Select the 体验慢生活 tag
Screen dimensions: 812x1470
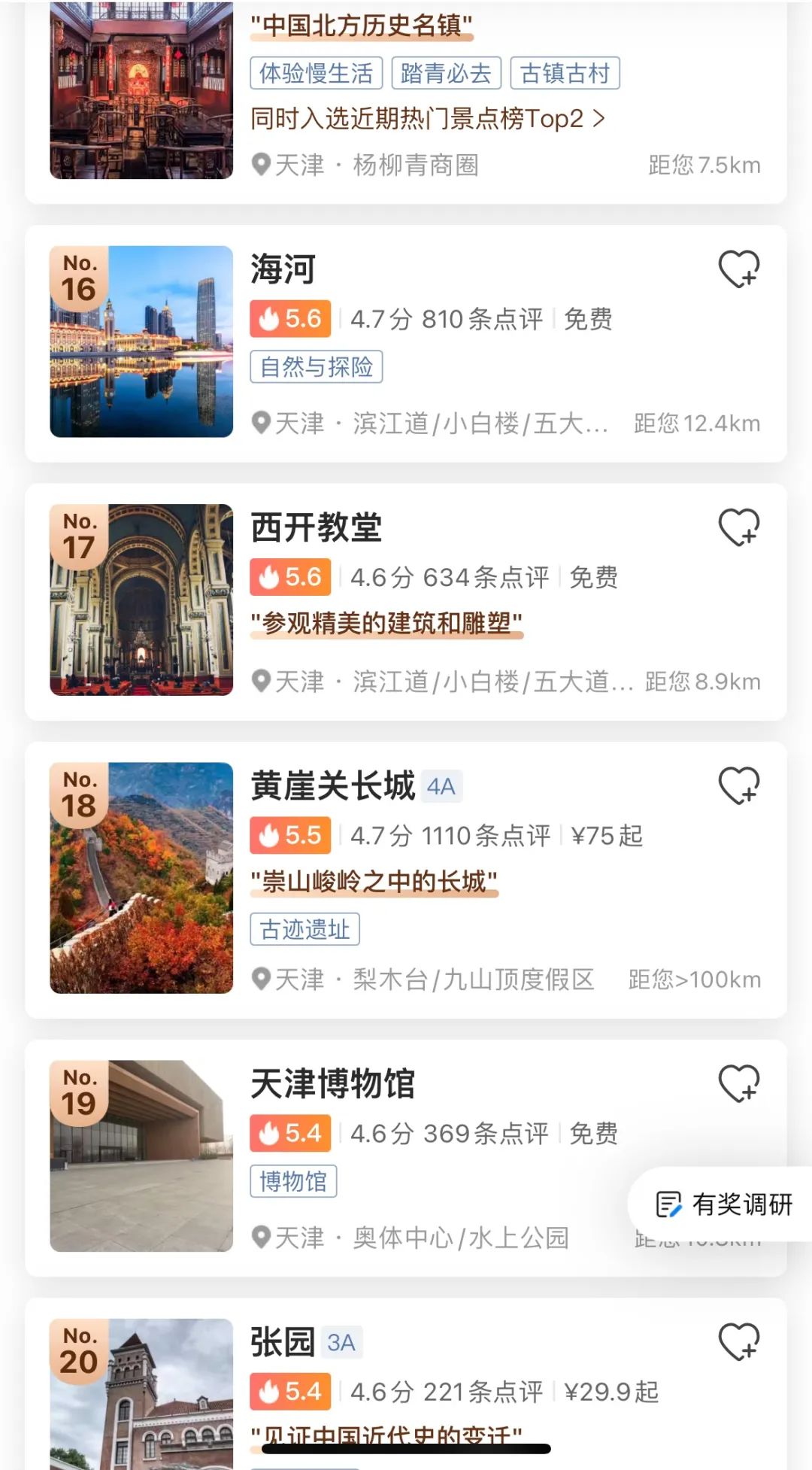pos(317,74)
